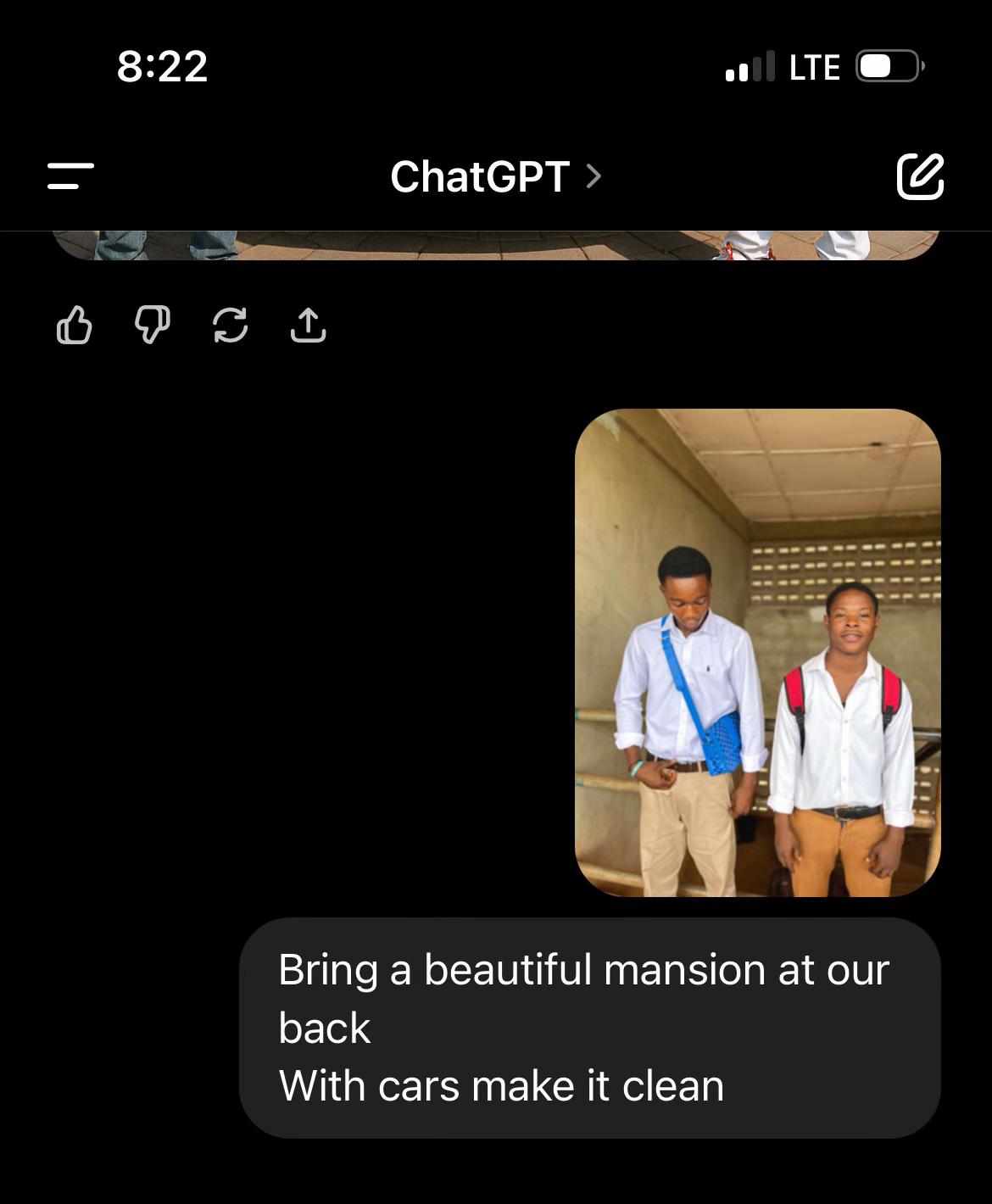Open the sidebar menu
The width and height of the screenshot is (992, 1204).
[70, 176]
